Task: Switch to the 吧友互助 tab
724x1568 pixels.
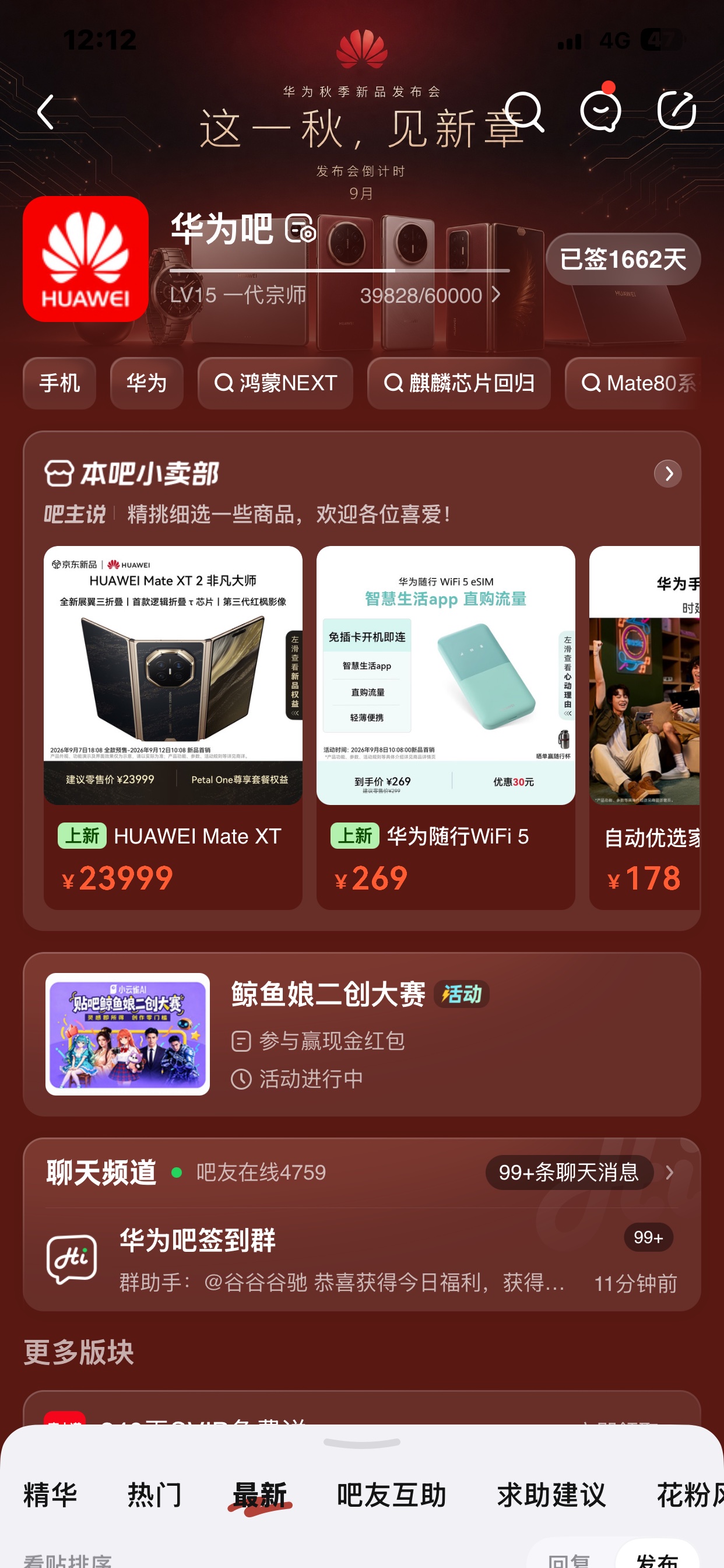Action: pos(392,1496)
